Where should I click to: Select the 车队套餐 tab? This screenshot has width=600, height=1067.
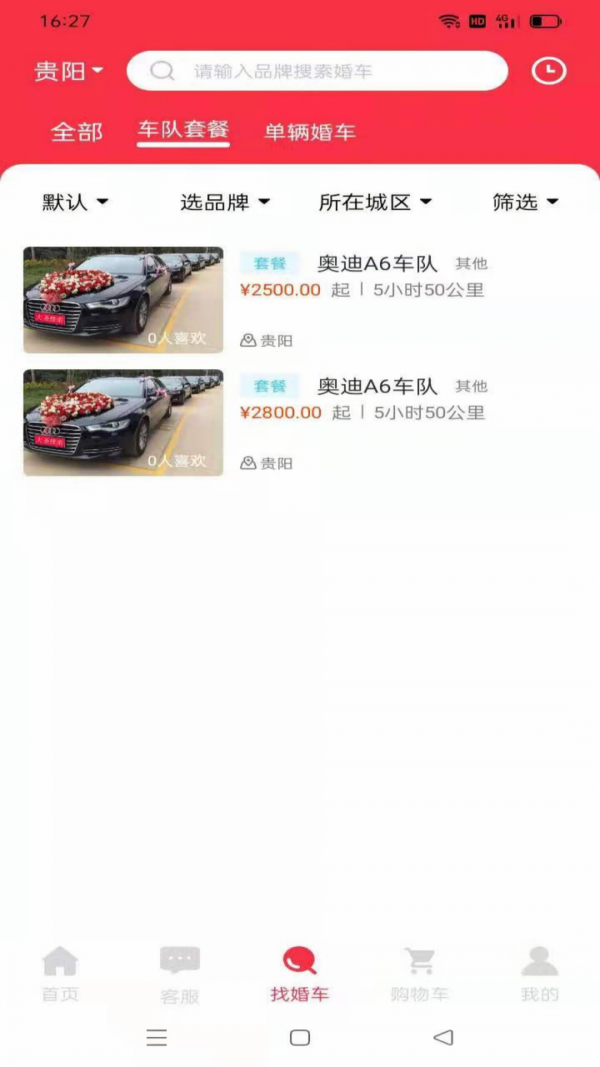tap(183, 131)
